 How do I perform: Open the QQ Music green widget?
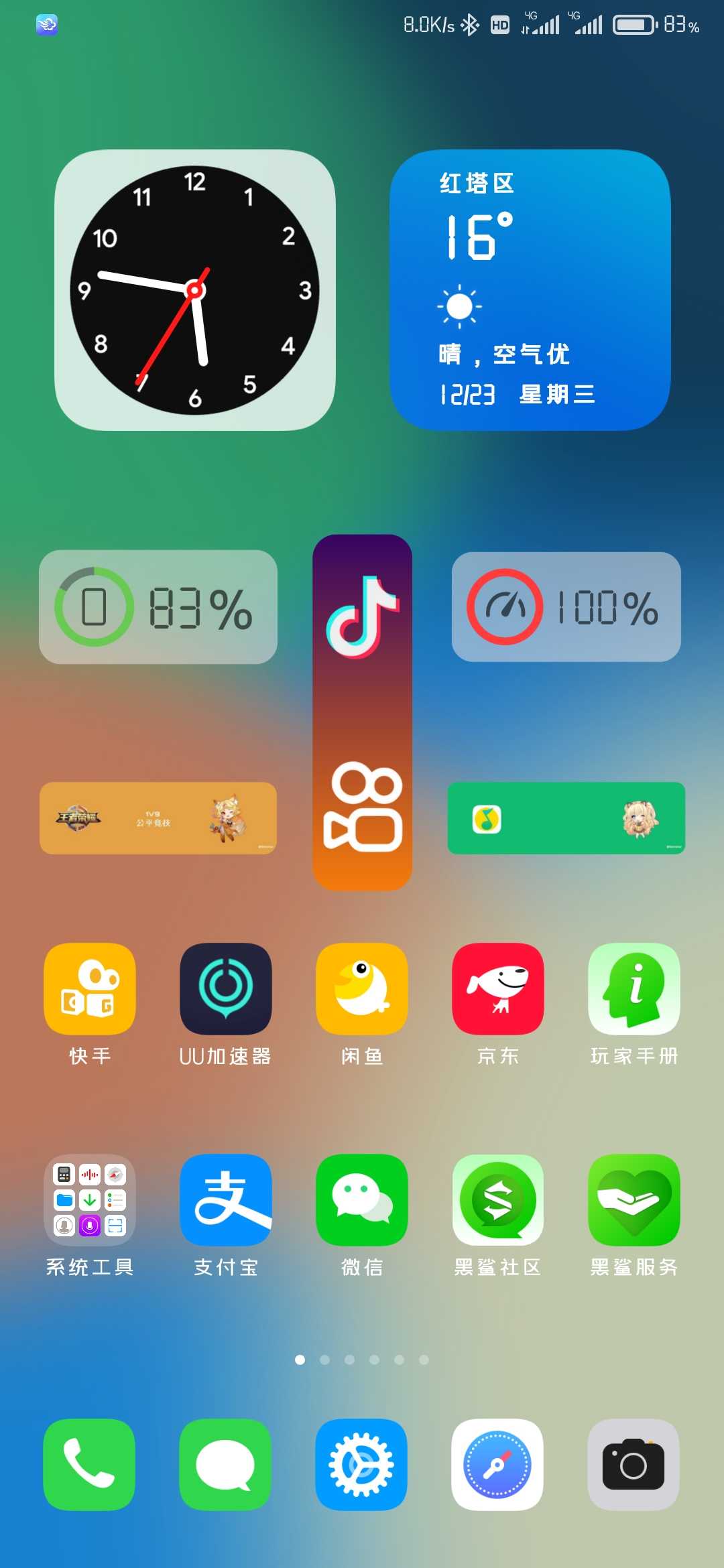tap(566, 818)
